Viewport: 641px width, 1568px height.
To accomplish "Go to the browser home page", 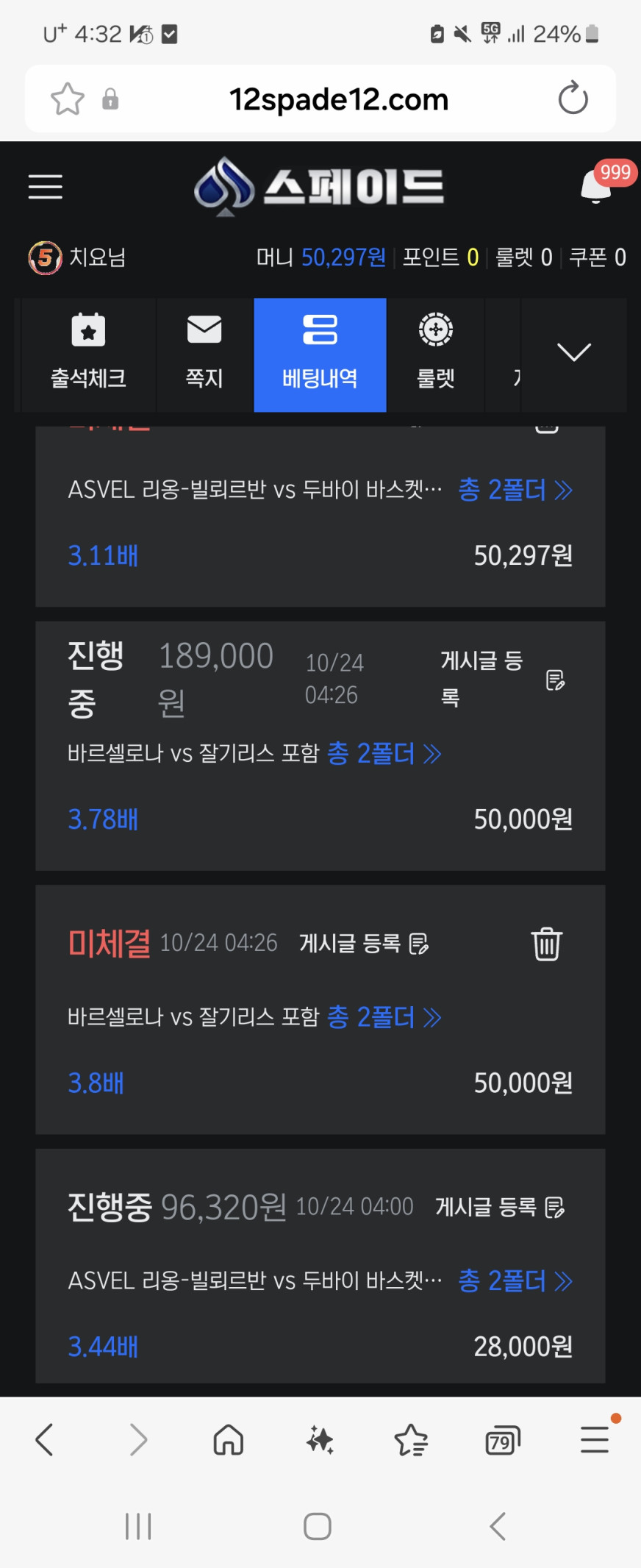I will click(228, 1440).
